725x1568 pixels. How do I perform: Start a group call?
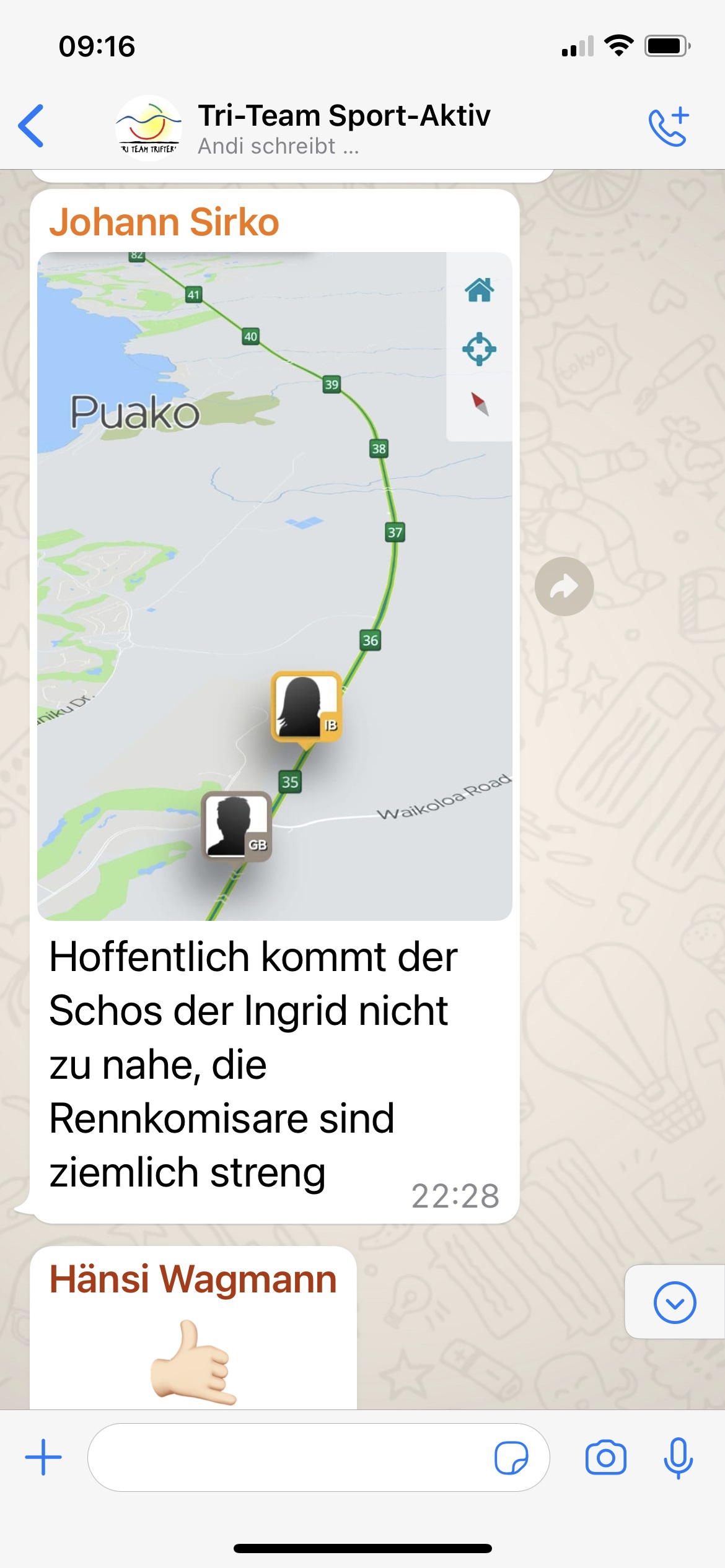pyautogui.click(x=669, y=127)
